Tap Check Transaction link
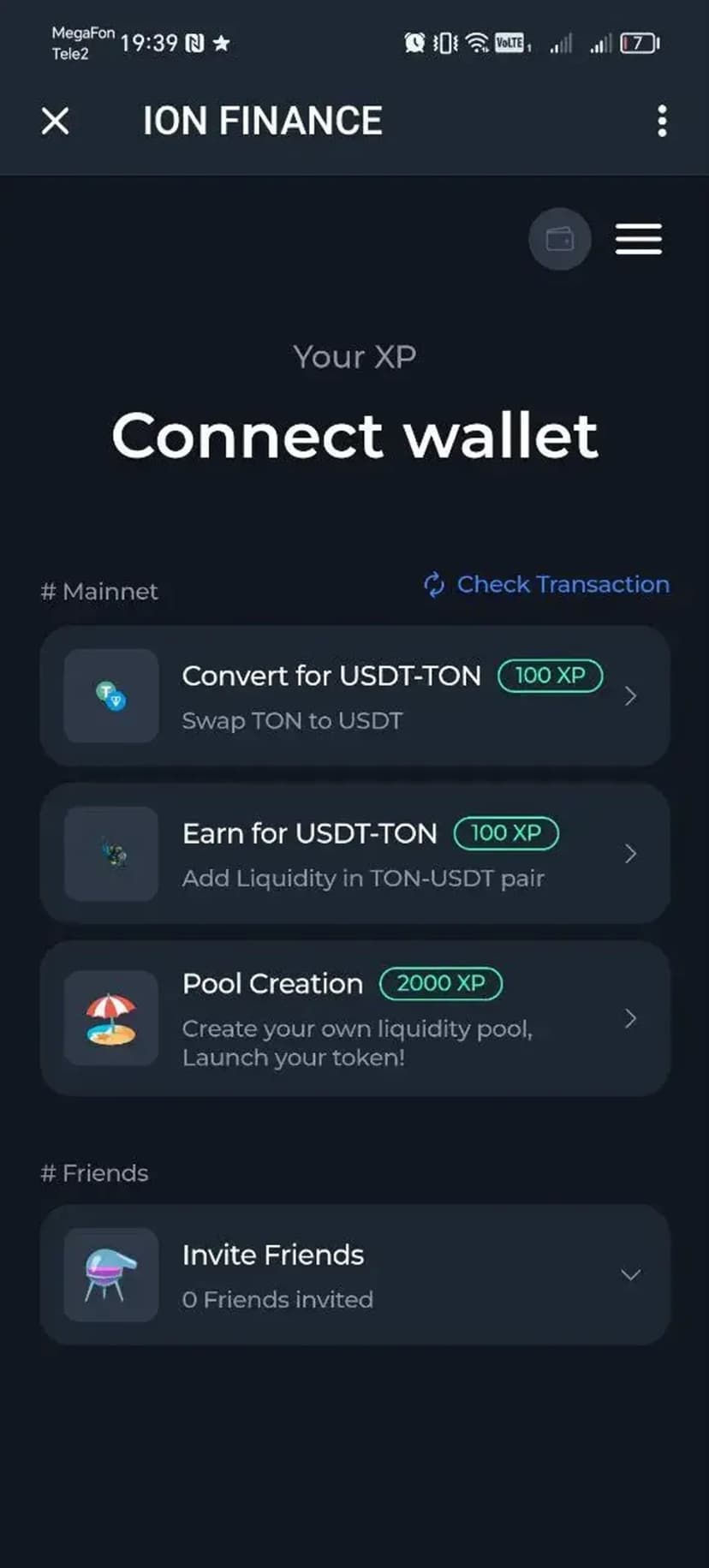The width and height of the screenshot is (709, 1568). 547,584
